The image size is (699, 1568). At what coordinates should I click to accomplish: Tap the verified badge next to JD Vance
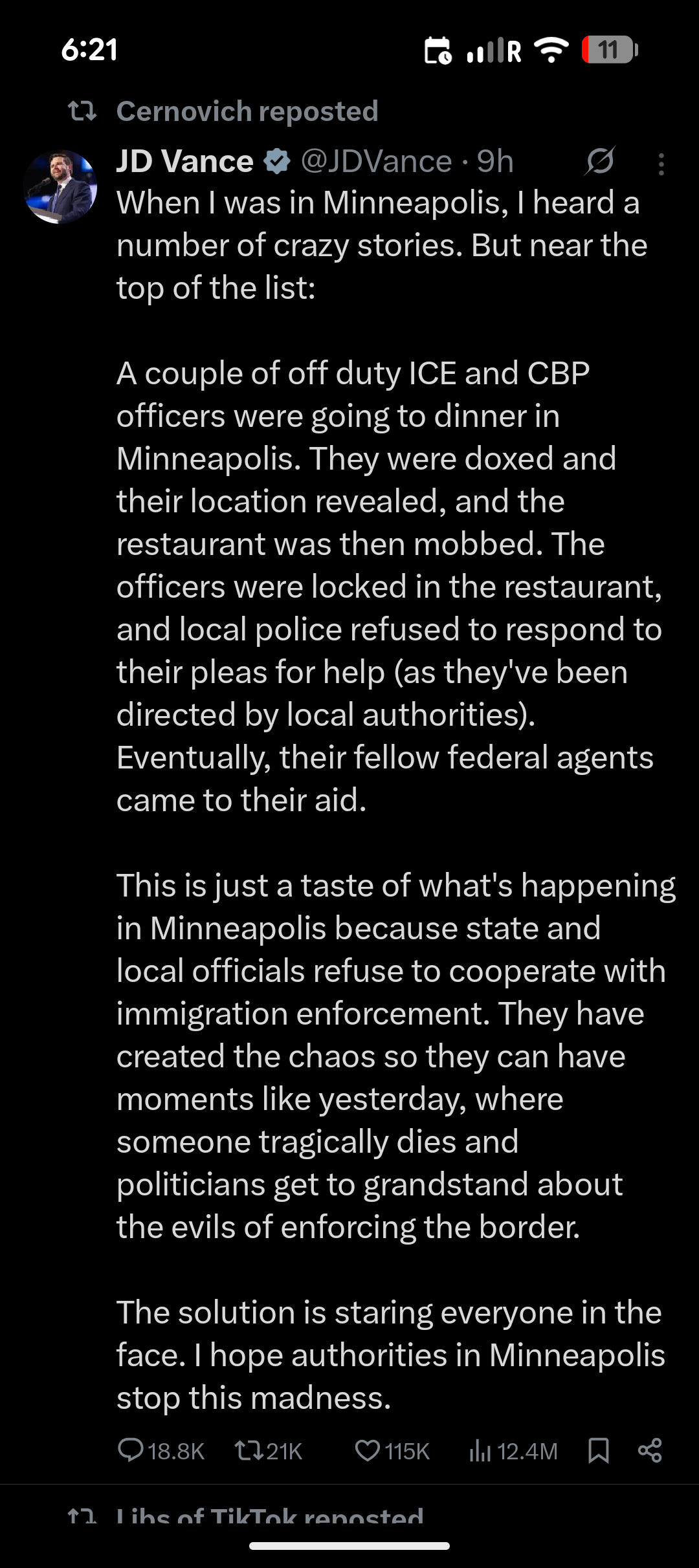click(277, 161)
